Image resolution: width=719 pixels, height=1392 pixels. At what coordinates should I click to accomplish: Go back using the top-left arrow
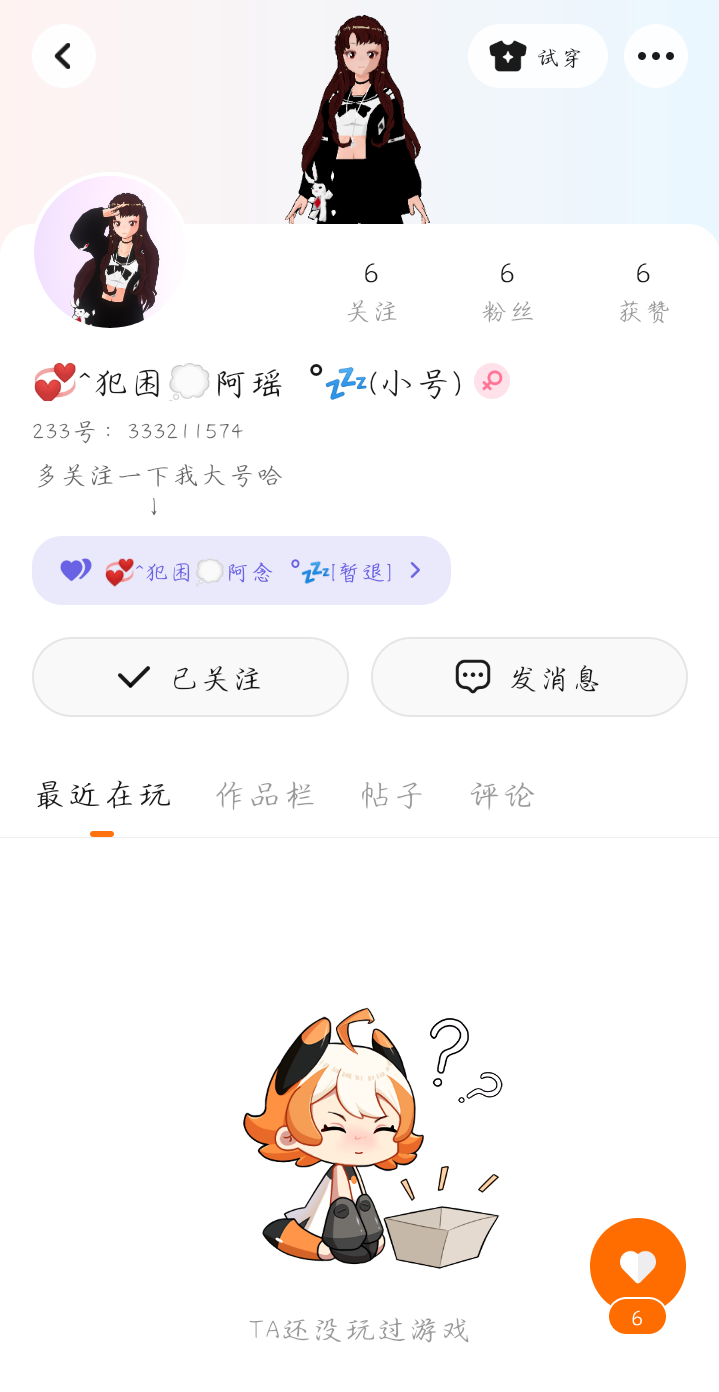pyautogui.click(x=64, y=56)
